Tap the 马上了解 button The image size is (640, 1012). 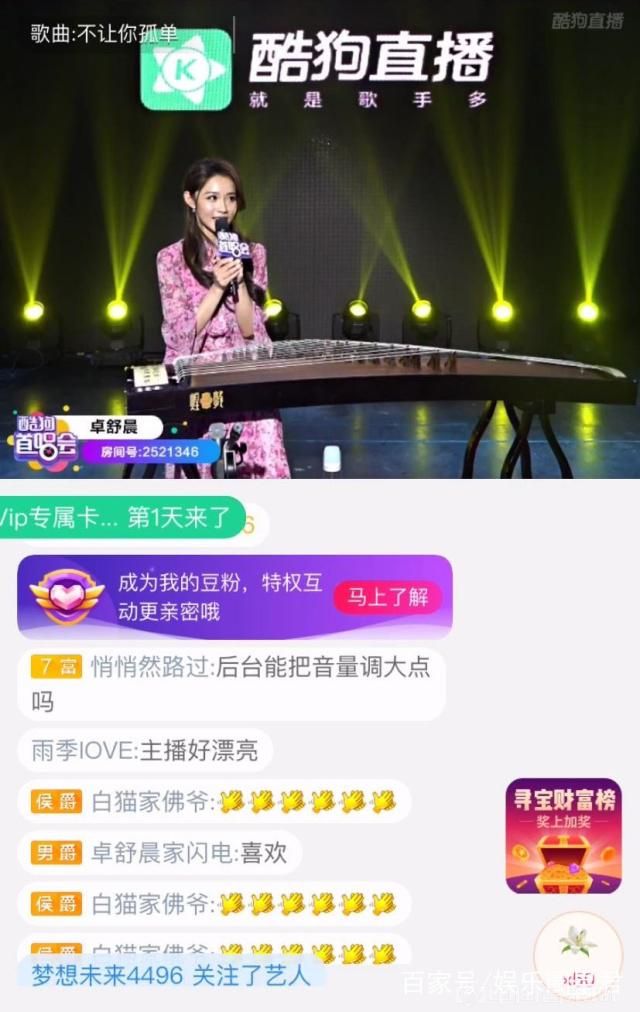(387, 598)
